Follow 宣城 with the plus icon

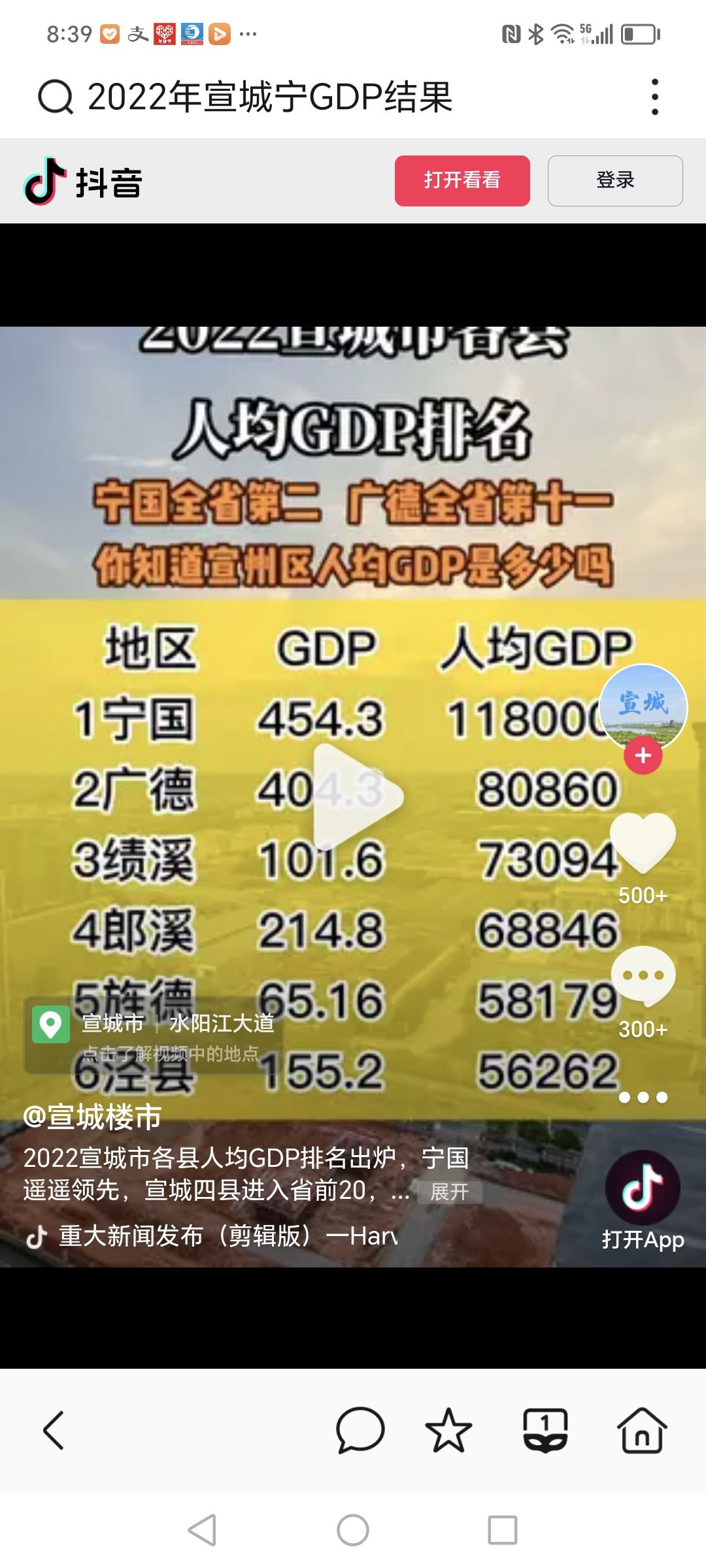click(643, 756)
